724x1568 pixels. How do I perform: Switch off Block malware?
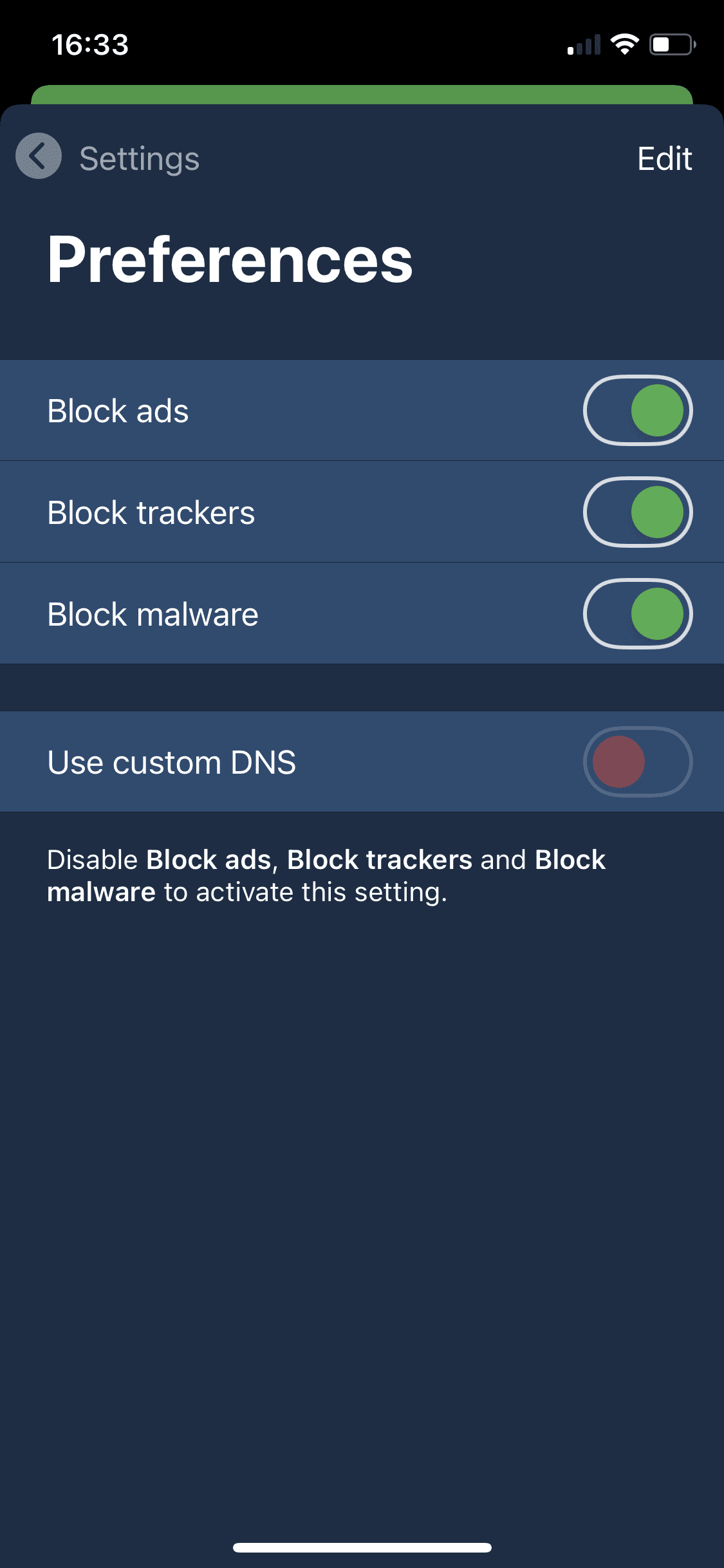pyautogui.click(x=638, y=614)
